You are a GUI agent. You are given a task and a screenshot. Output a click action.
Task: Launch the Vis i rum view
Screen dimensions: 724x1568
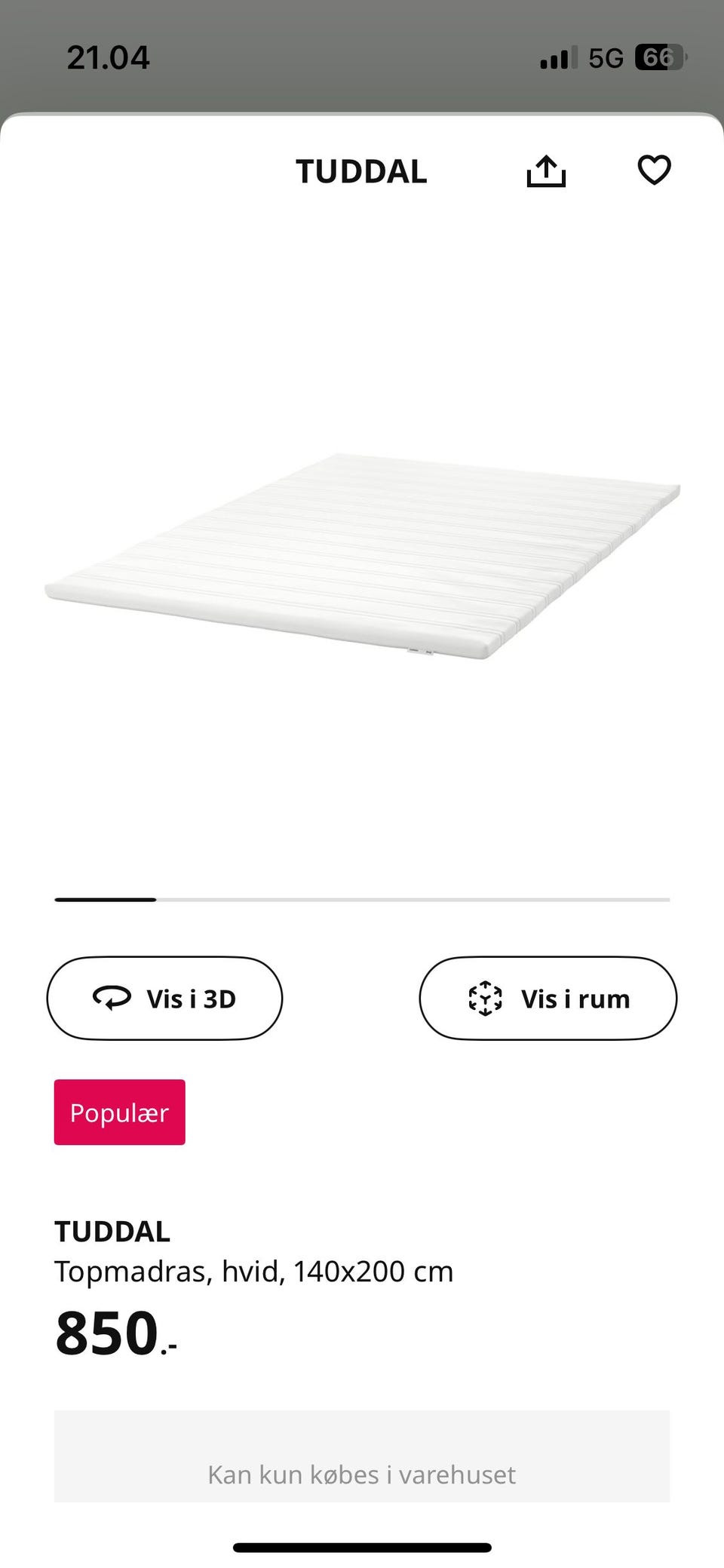[x=548, y=998]
